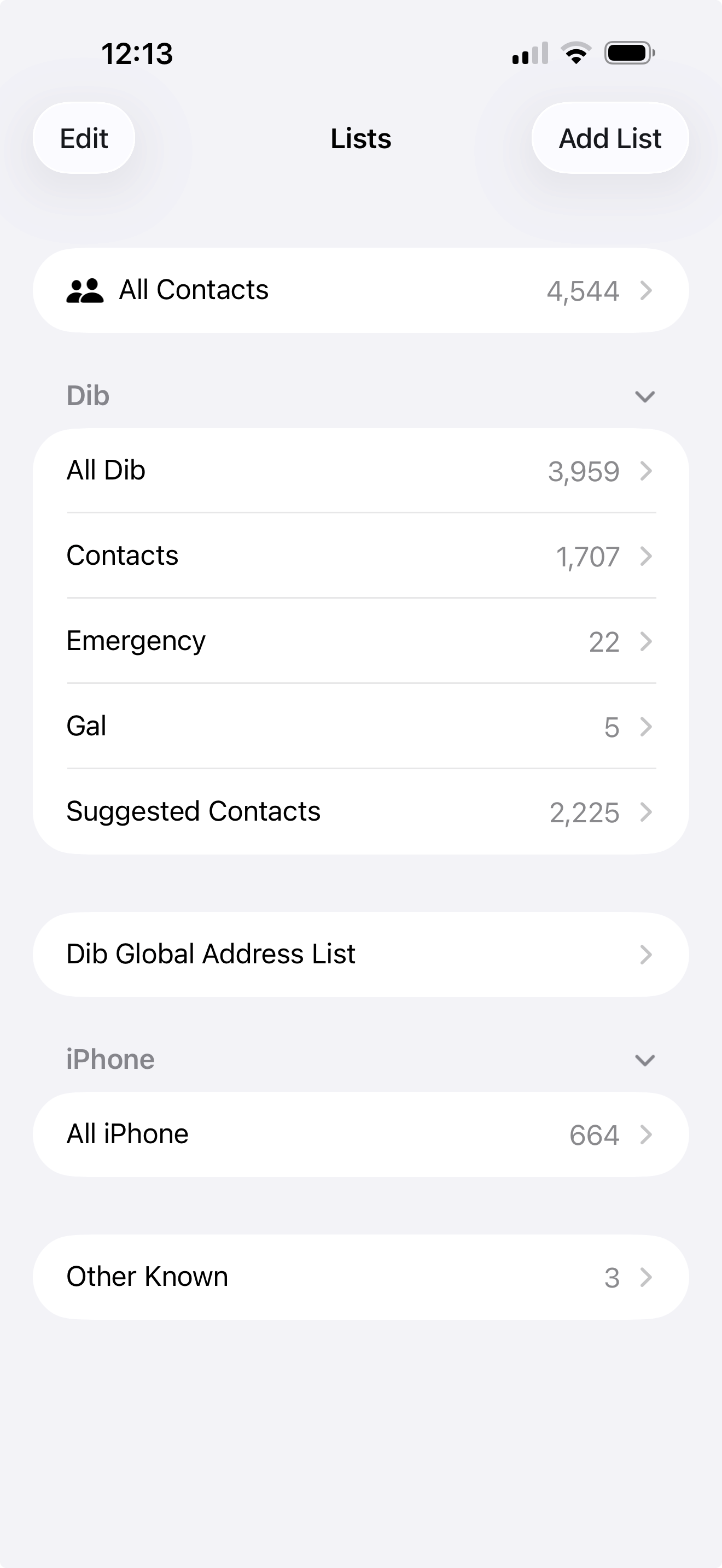The height and width of the screenshot is (1568, 722).
Task: Create a new list with Add List
Action: coord(609,138)
